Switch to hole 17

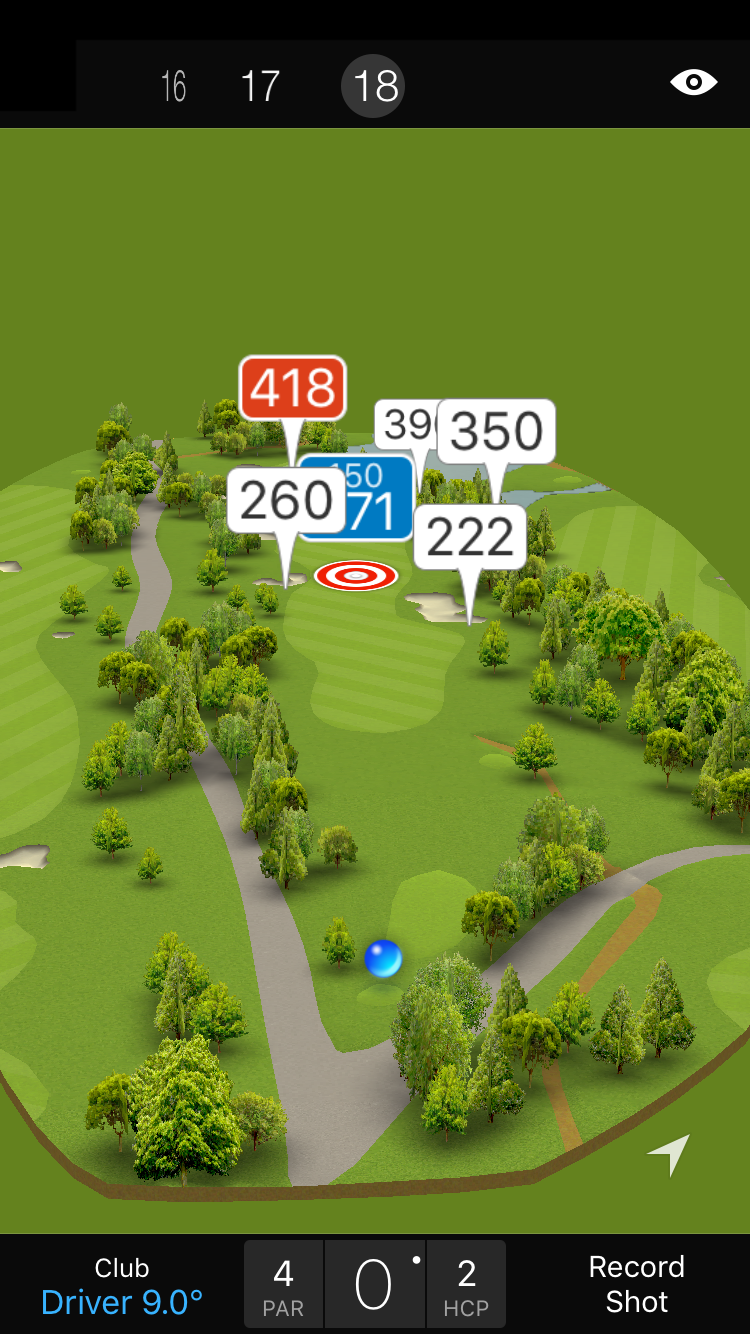260,86
